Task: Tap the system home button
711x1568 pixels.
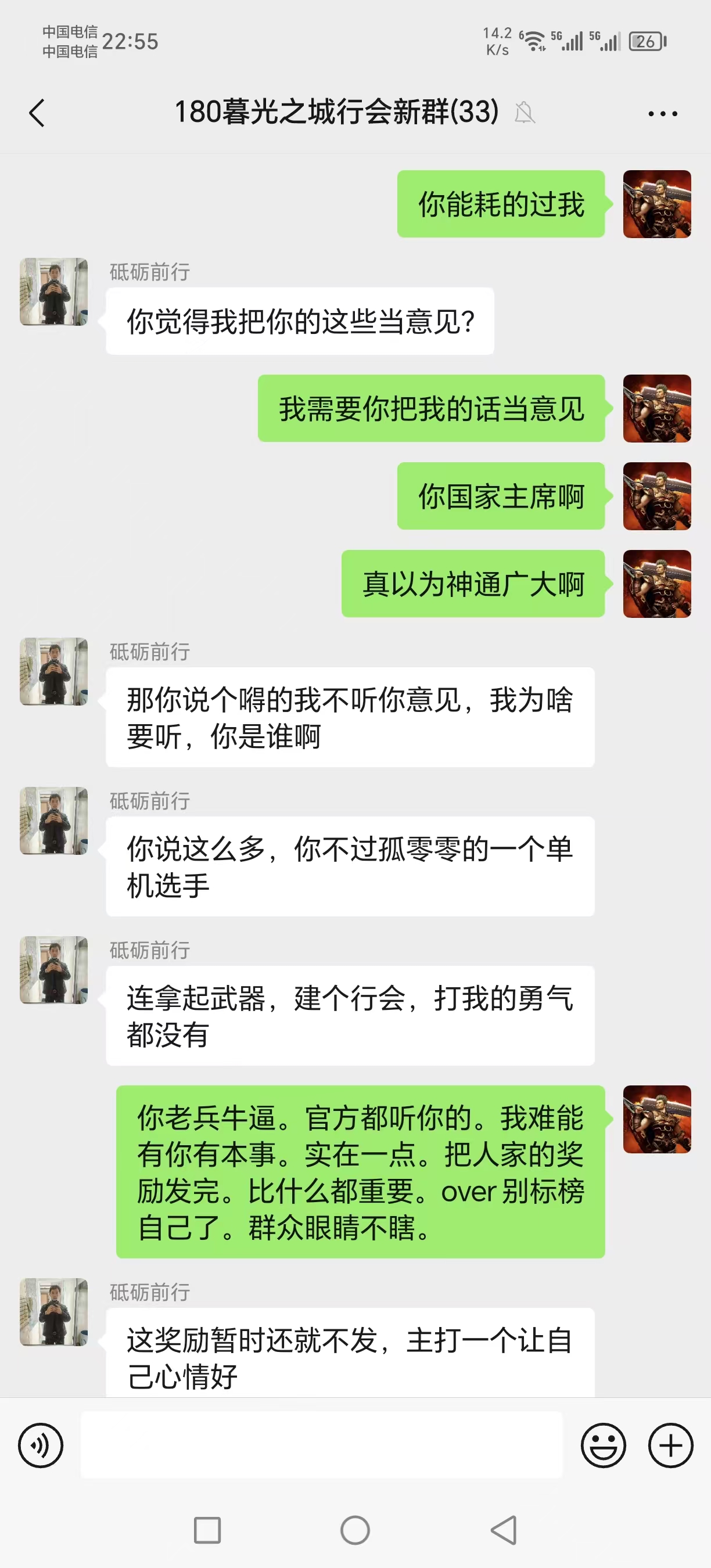Action: [355, 1530]
